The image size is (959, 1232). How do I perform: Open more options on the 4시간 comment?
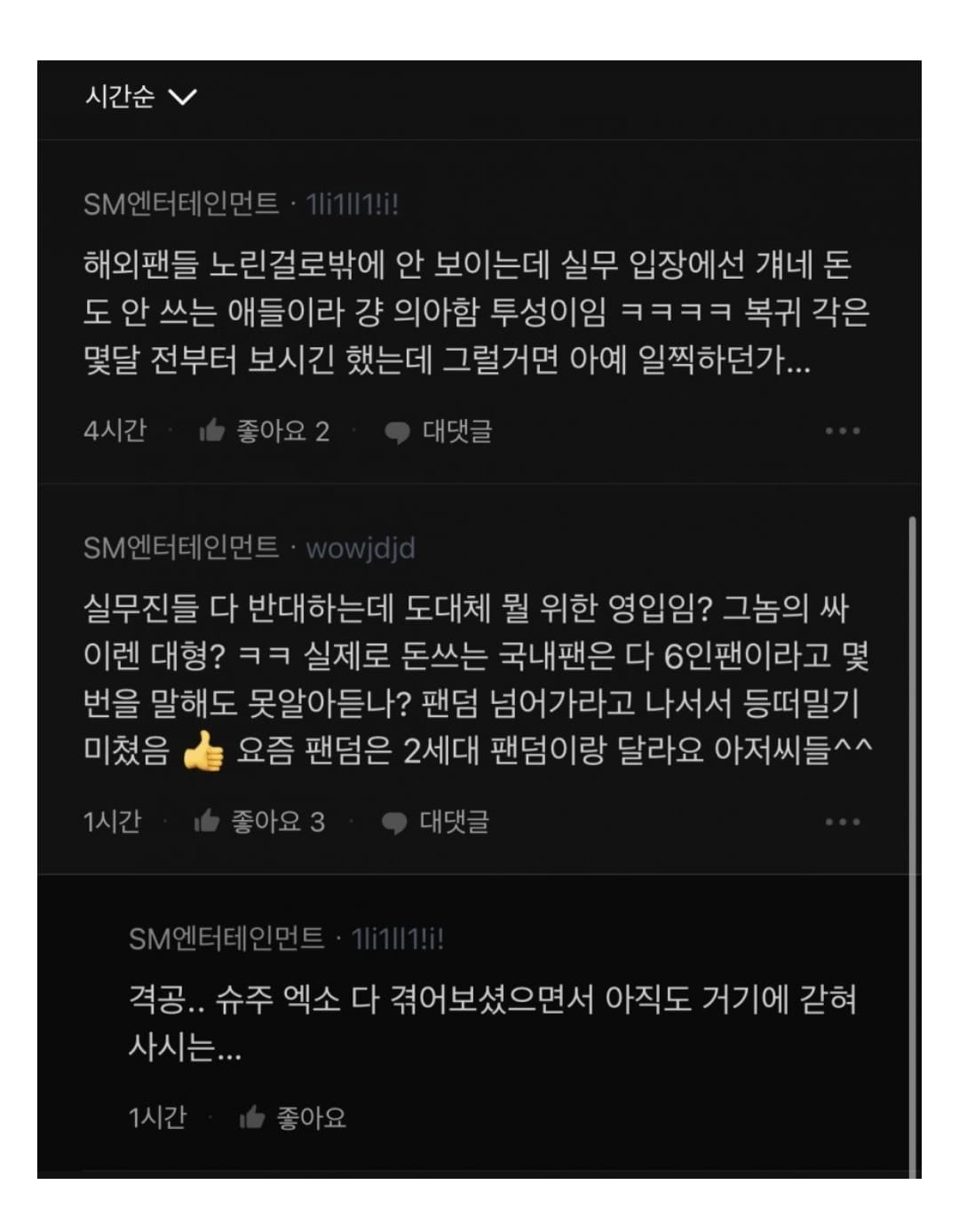coord(842,431)
